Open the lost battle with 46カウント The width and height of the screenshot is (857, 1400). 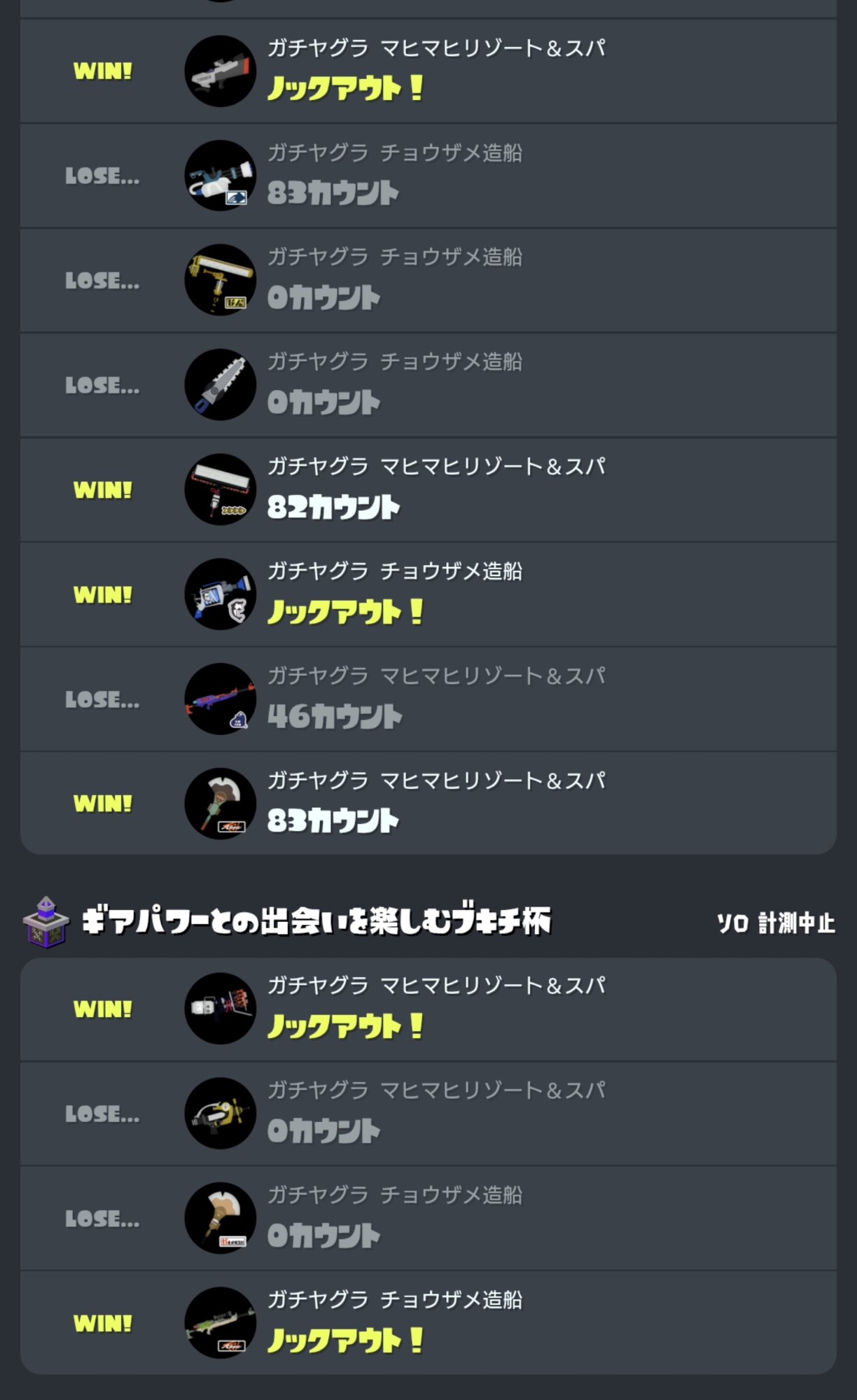pos(428,699)
